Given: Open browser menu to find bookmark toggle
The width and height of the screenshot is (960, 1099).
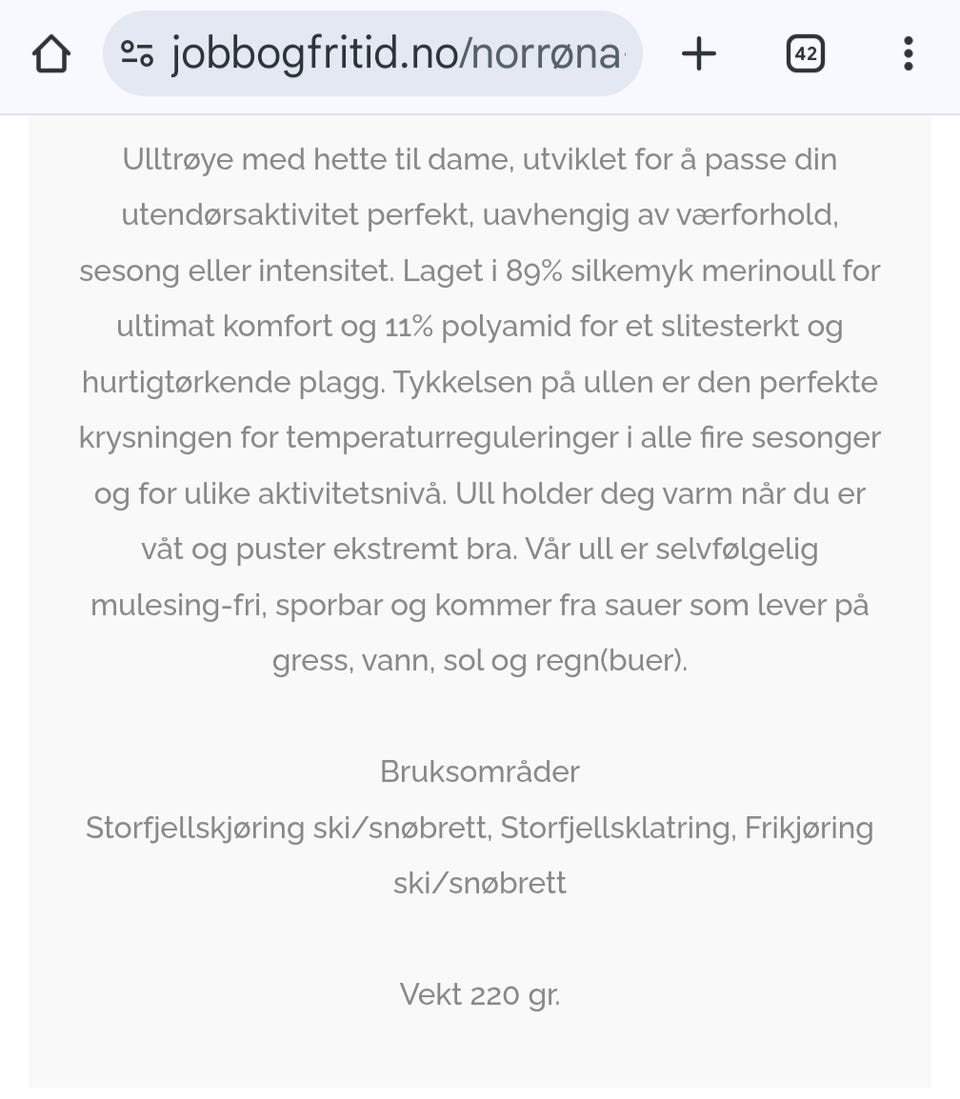Looking at the screenshot, I should coord(907,52).
